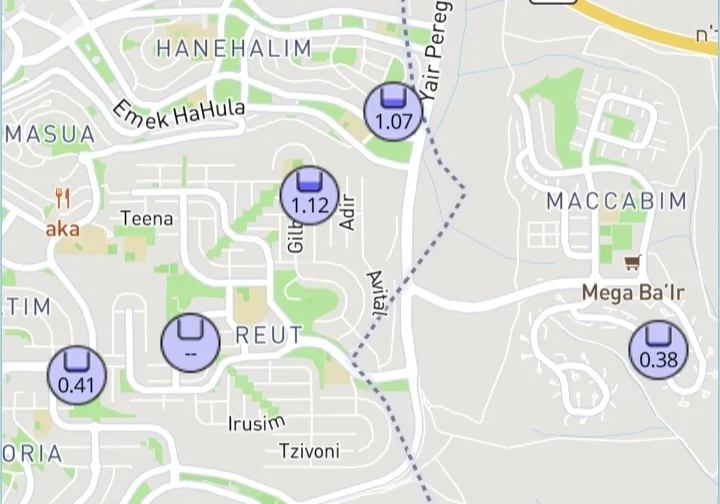Tap the marker with no reading in Reut
The height and width of the screenshot is (504, 720).
tap(190, 342)
